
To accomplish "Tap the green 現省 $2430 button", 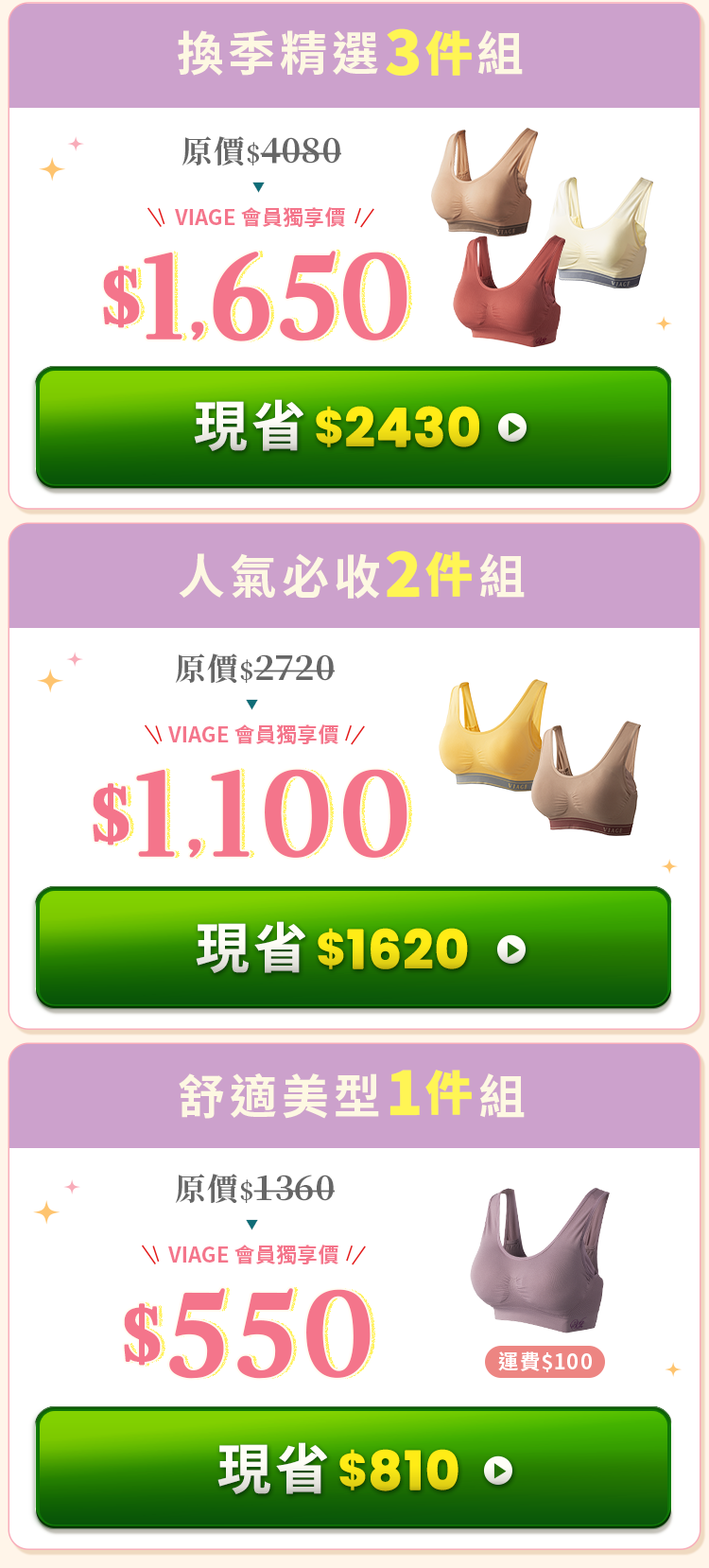I will (354, 427).
